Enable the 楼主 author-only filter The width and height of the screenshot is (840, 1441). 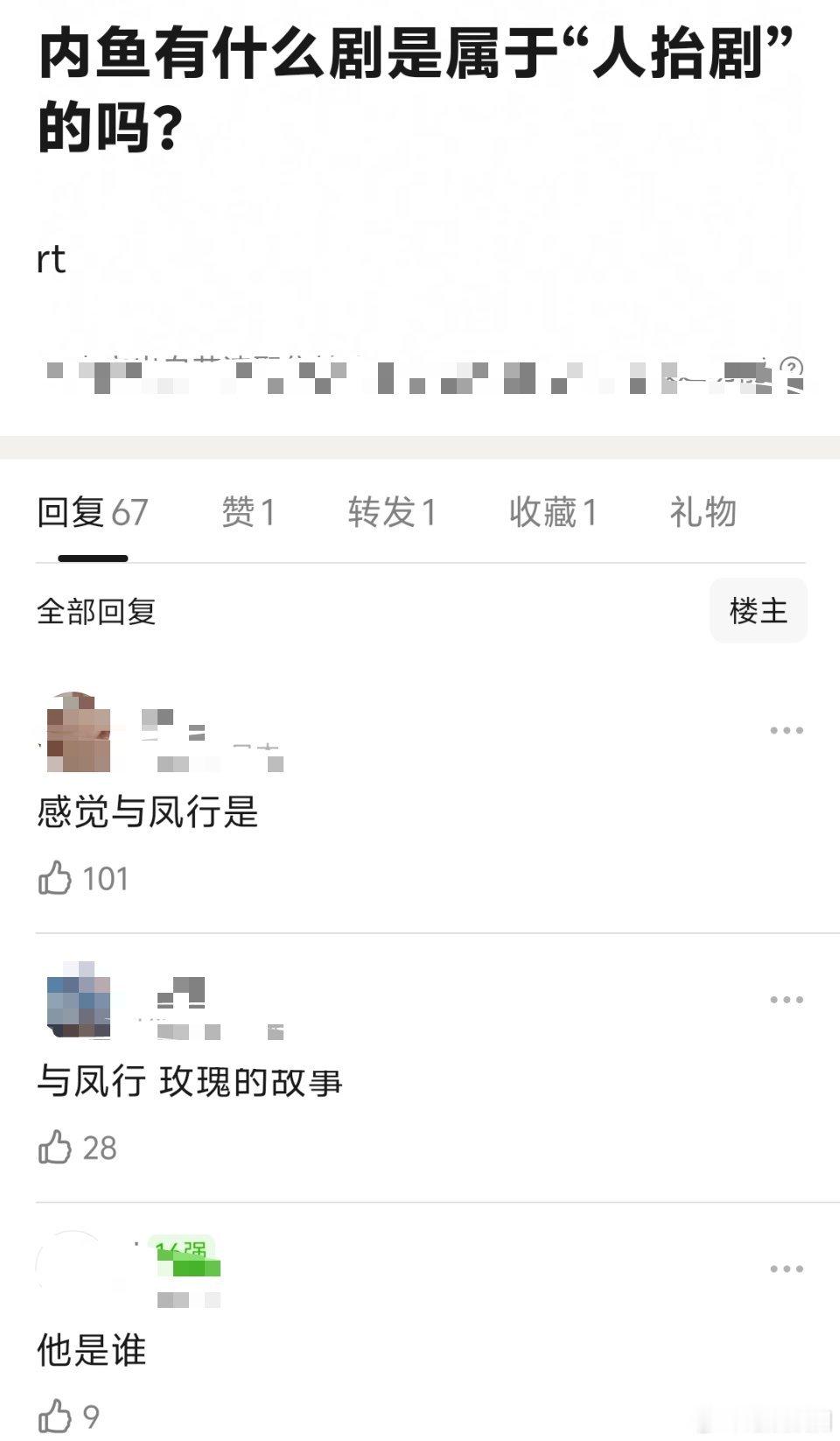[758, 611]
